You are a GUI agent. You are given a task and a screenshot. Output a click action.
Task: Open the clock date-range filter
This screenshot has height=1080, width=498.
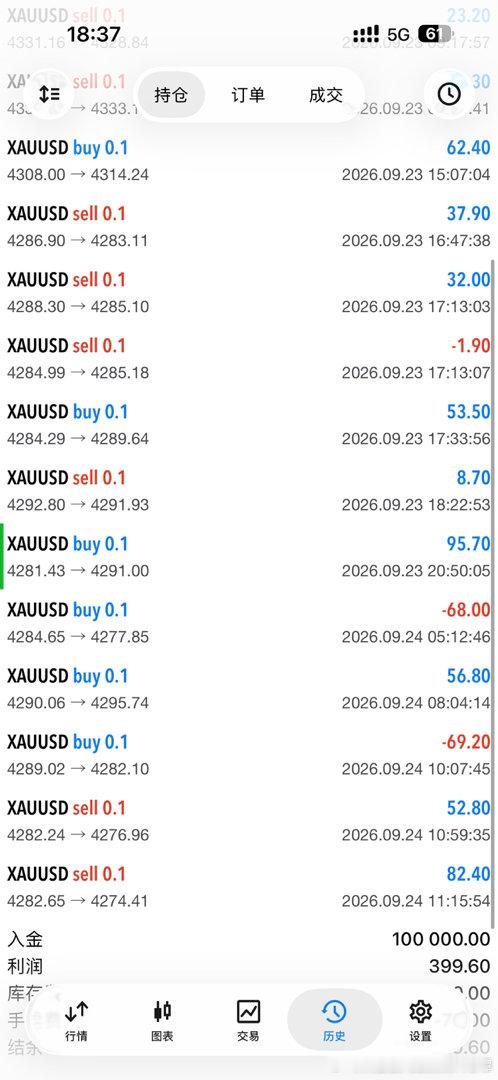[x=449, y=94]
